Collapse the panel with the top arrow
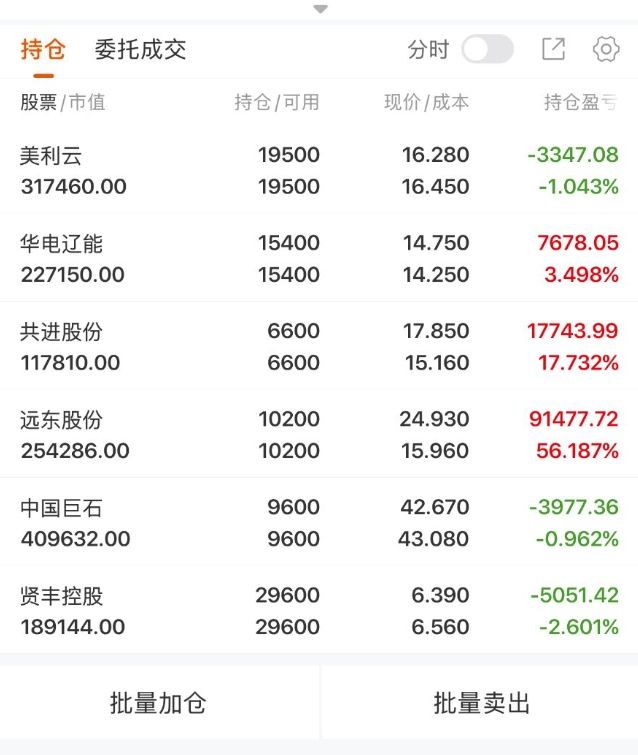This screenshot has width=638, height=755. 320,9
